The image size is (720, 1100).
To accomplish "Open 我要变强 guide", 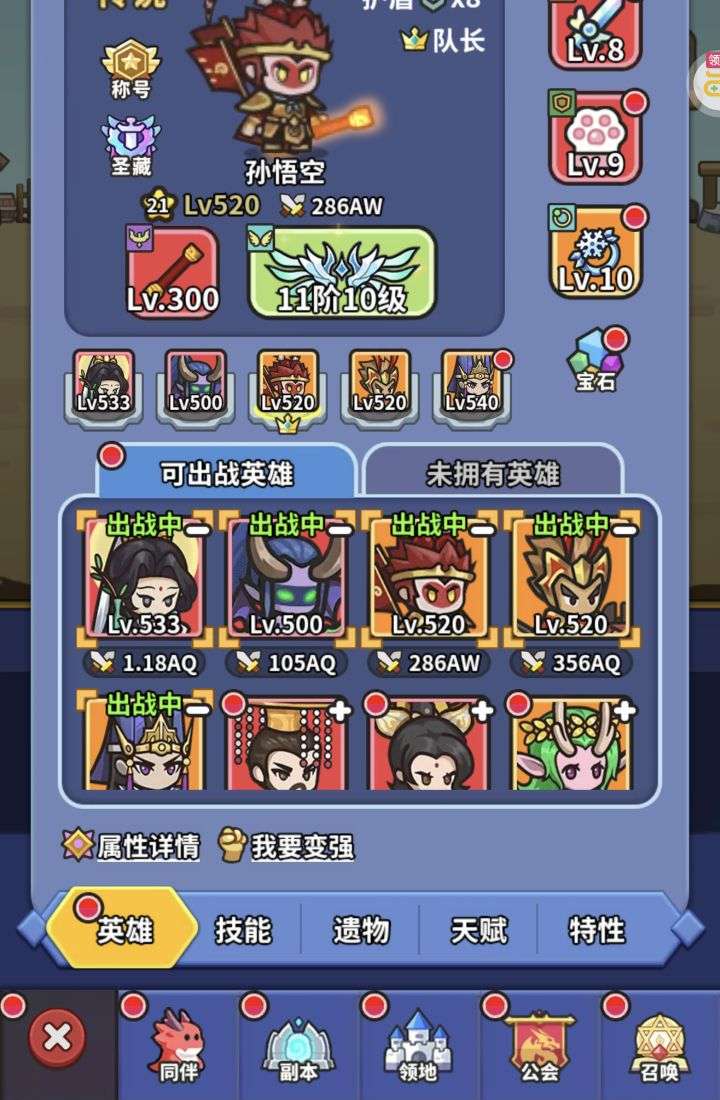I will pyautogui.click(x=287, y=848).
